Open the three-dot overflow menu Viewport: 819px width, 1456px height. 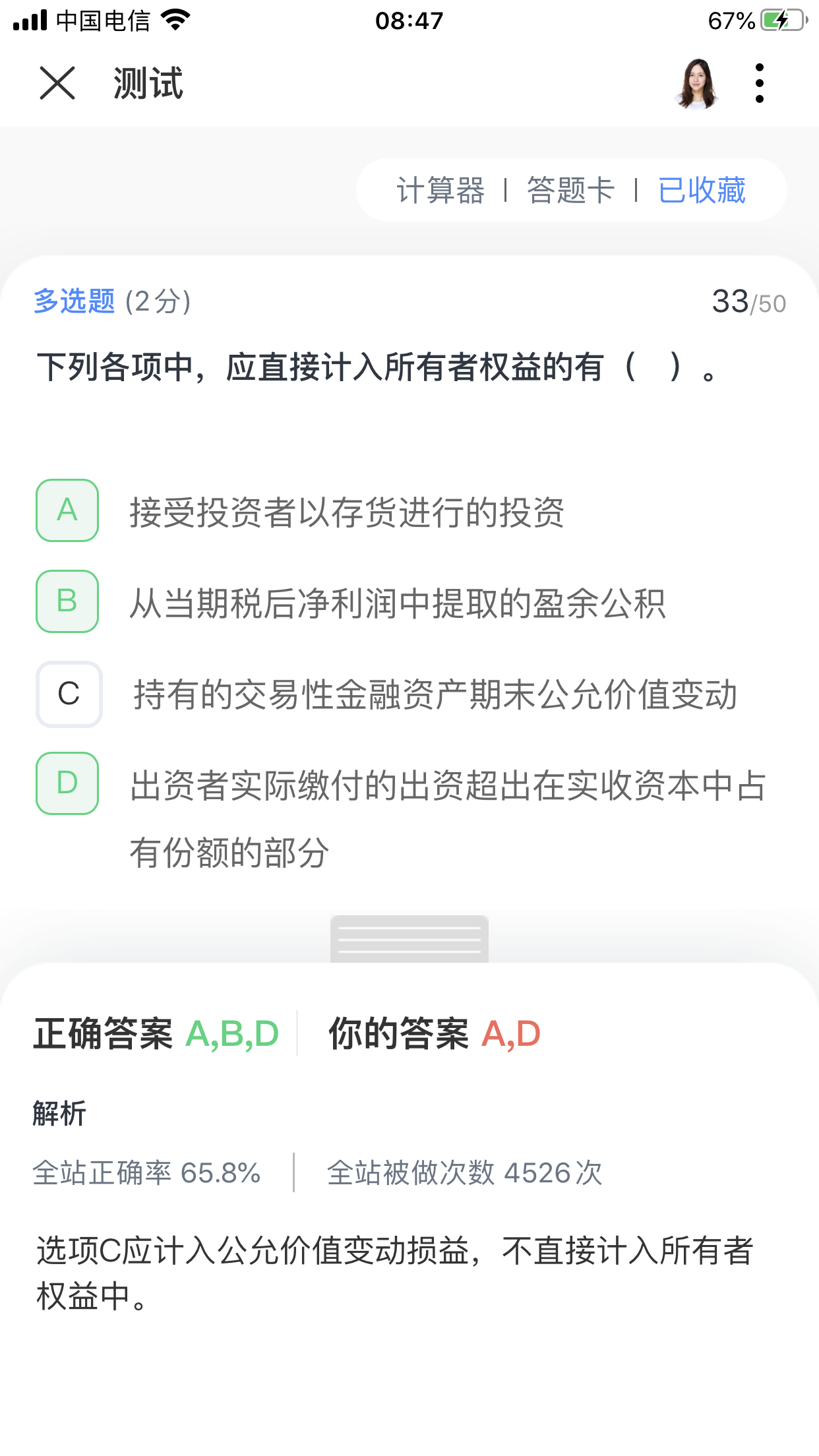pyautogui.click(x=759, y=83)
